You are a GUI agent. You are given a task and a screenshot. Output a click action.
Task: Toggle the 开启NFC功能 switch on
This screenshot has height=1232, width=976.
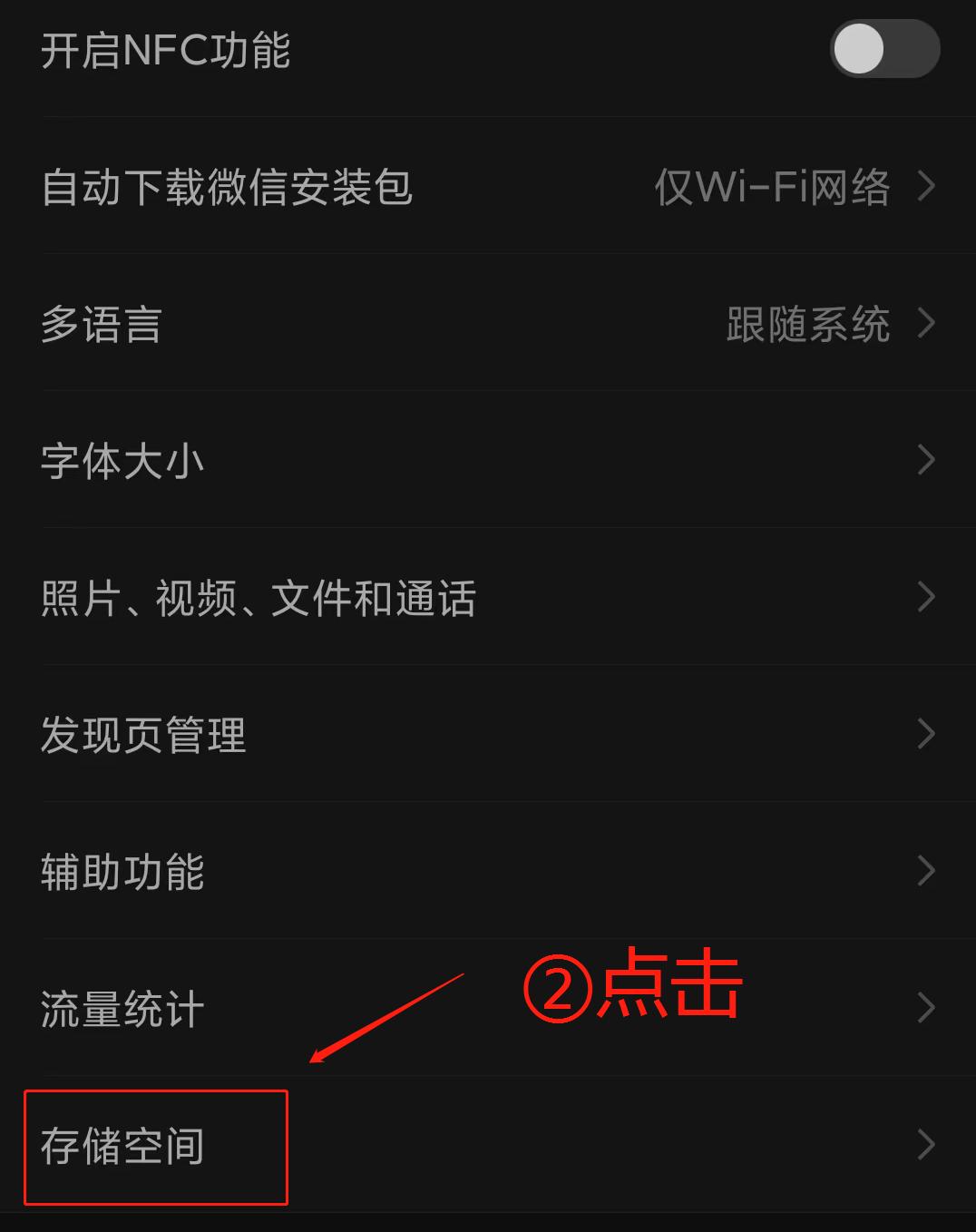coord(884,50)
